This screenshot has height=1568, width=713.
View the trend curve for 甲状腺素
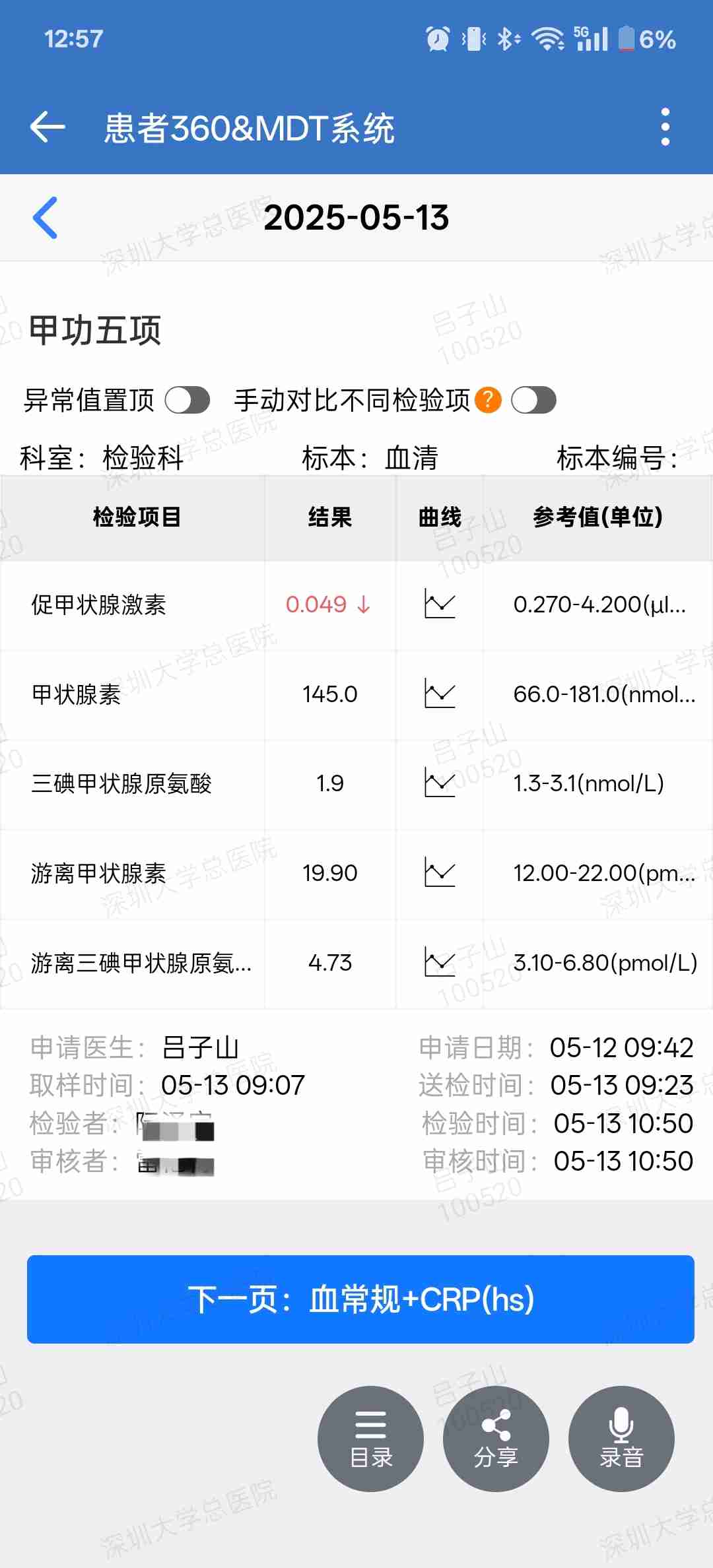coord(440,694)
